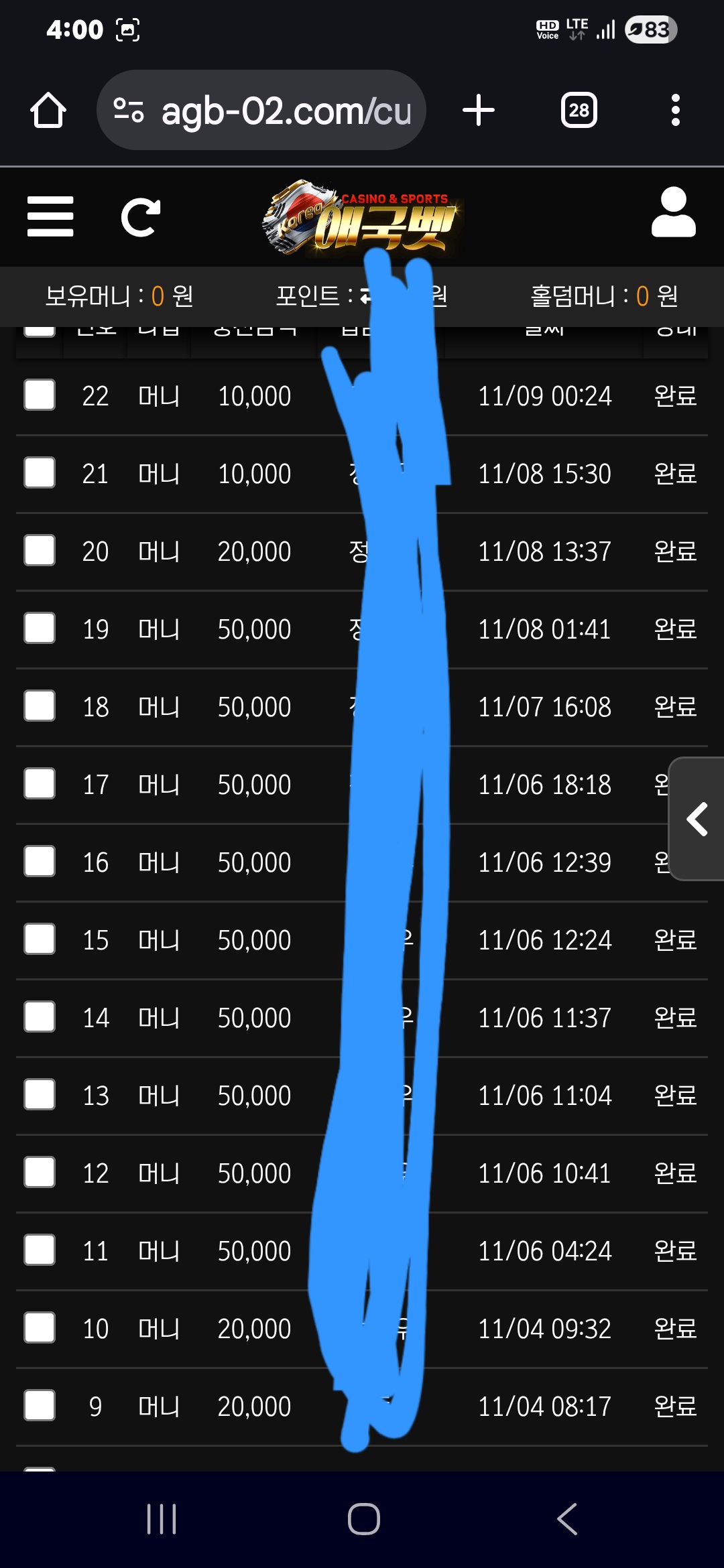Open the recent apps view
The image size is (724, 1568).
(162, 1519)
